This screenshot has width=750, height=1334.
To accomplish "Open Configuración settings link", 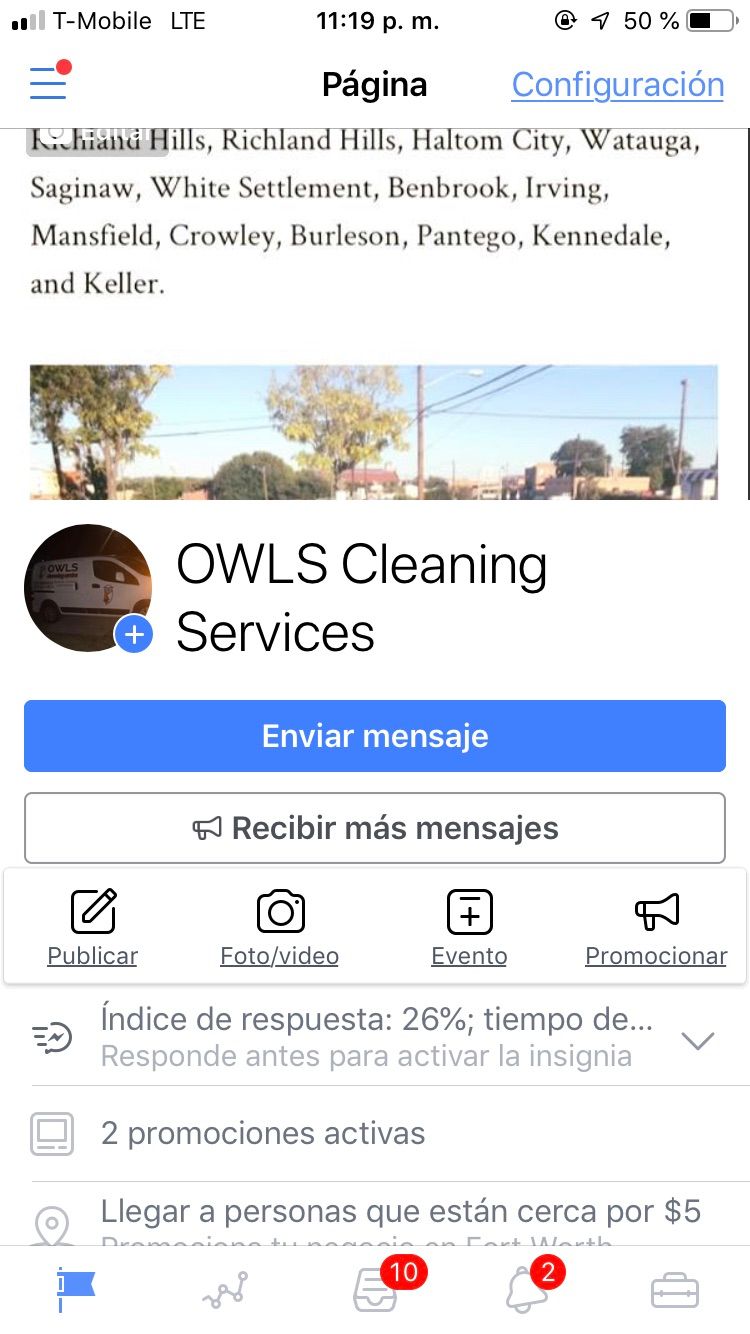I will click(x=617, y=84).
